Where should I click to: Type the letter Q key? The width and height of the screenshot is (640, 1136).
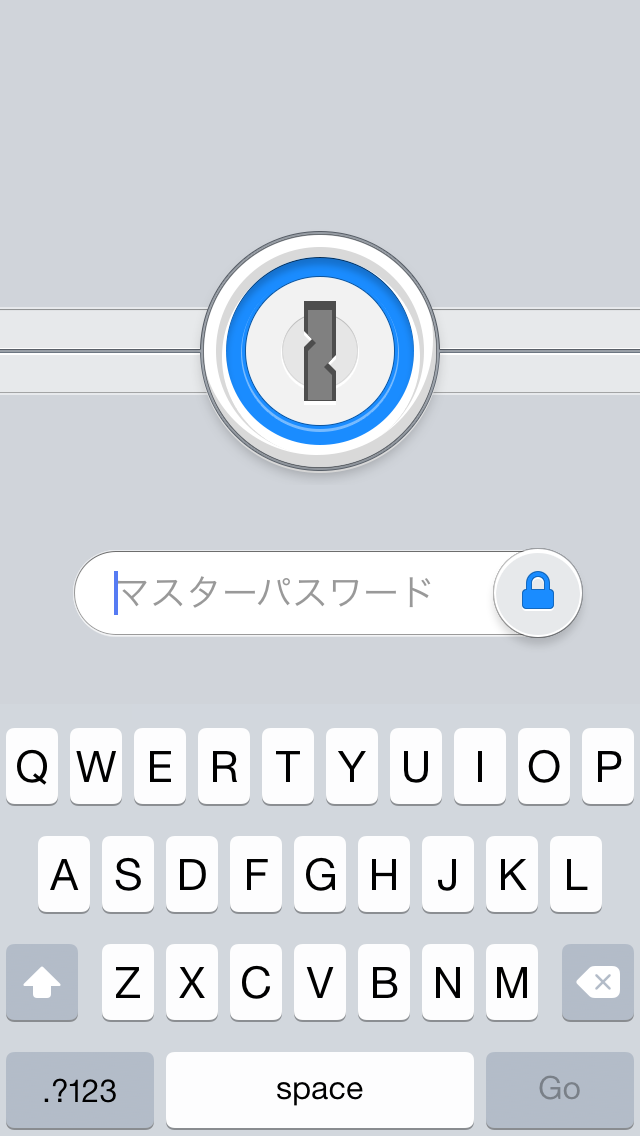tap(32, 767)
